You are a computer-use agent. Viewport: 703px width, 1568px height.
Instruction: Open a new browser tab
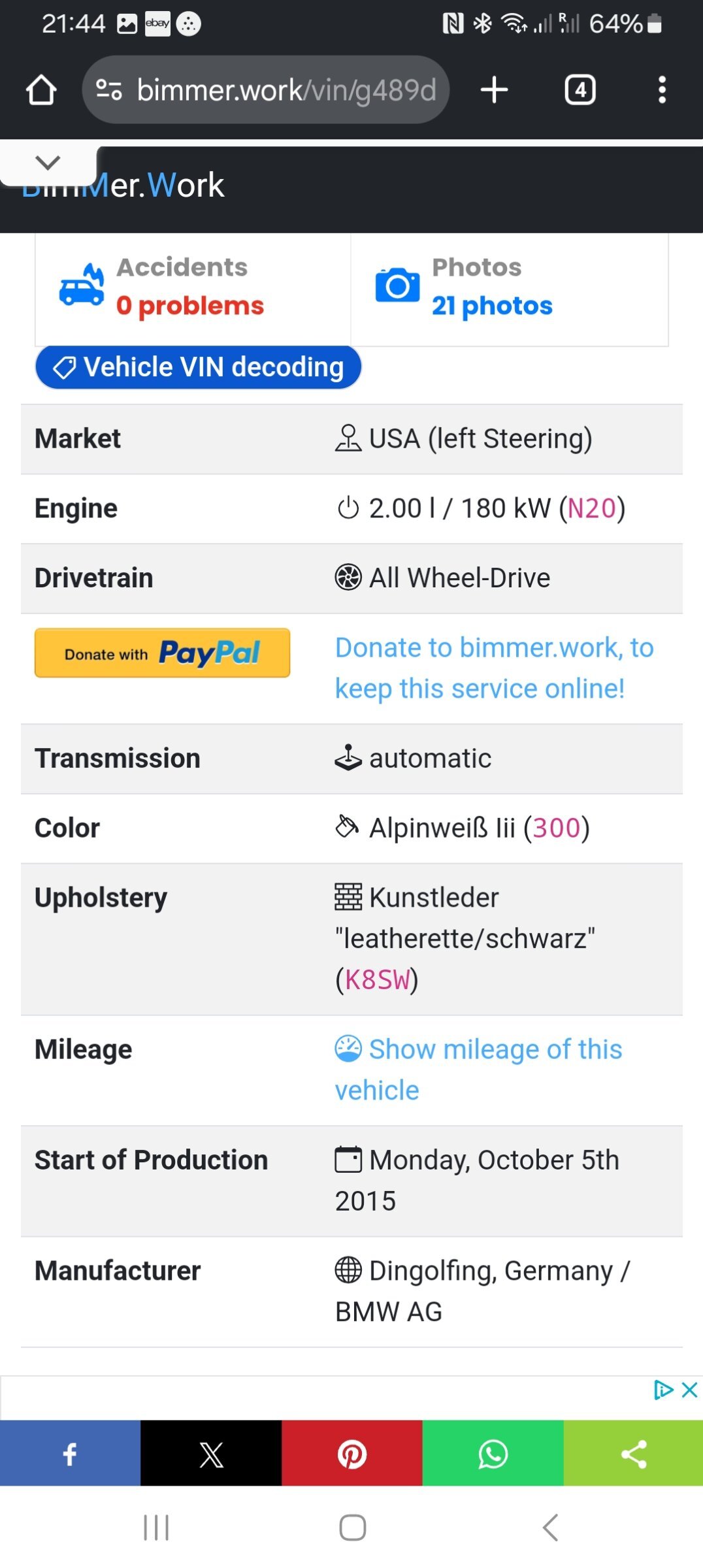495,90
